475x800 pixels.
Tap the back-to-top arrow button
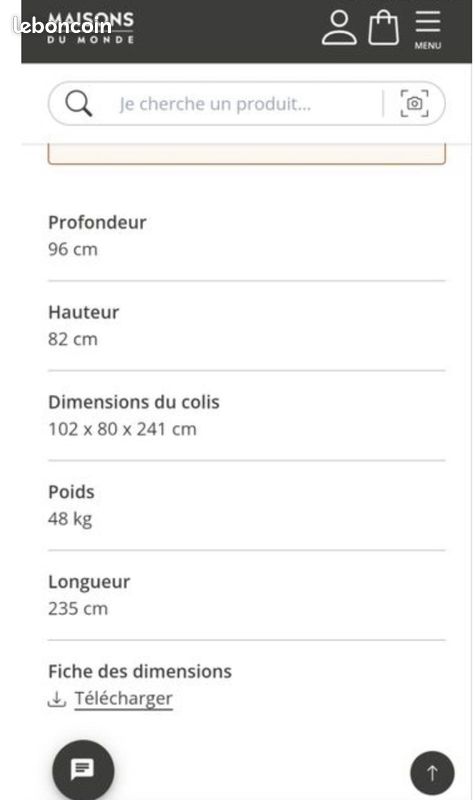coord(432,773)
